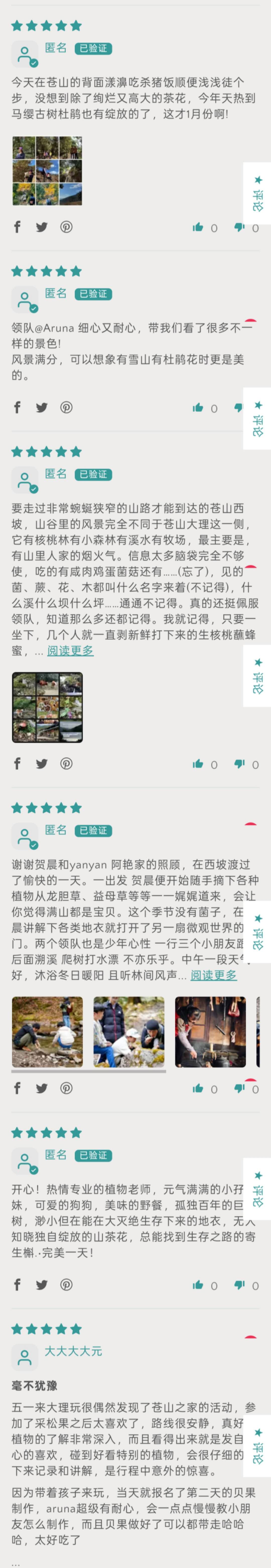The height and width of the screenshot is (1568, 271).
Task: View the photo grid under the 苍山西坡 review
Action: coord(47,707)
